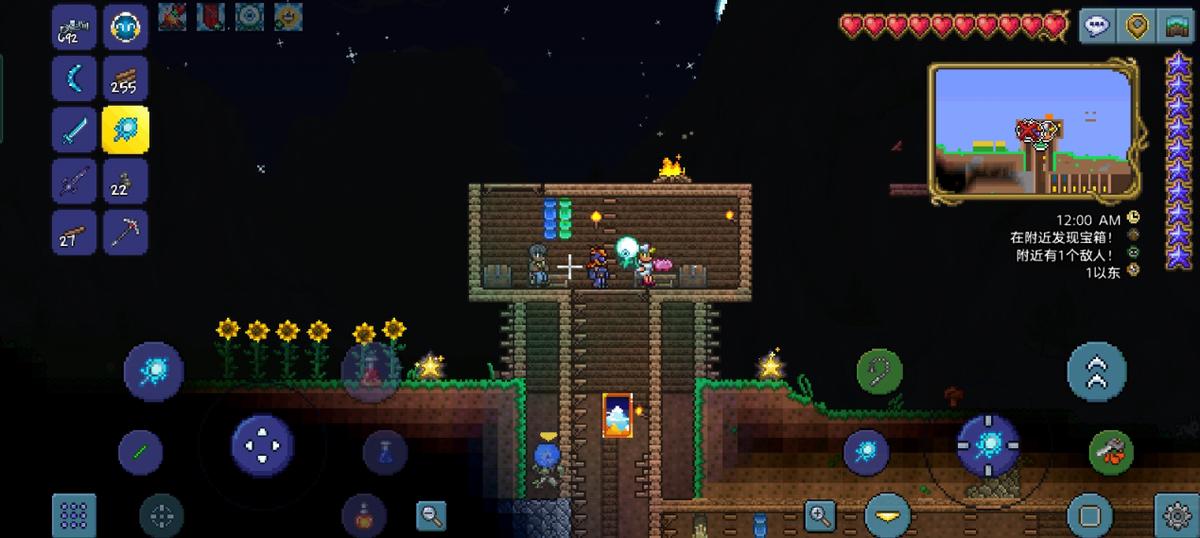The image size is (1200, 538).
Task: Select the boomerang hotbar slot
Action: point(75,78)
